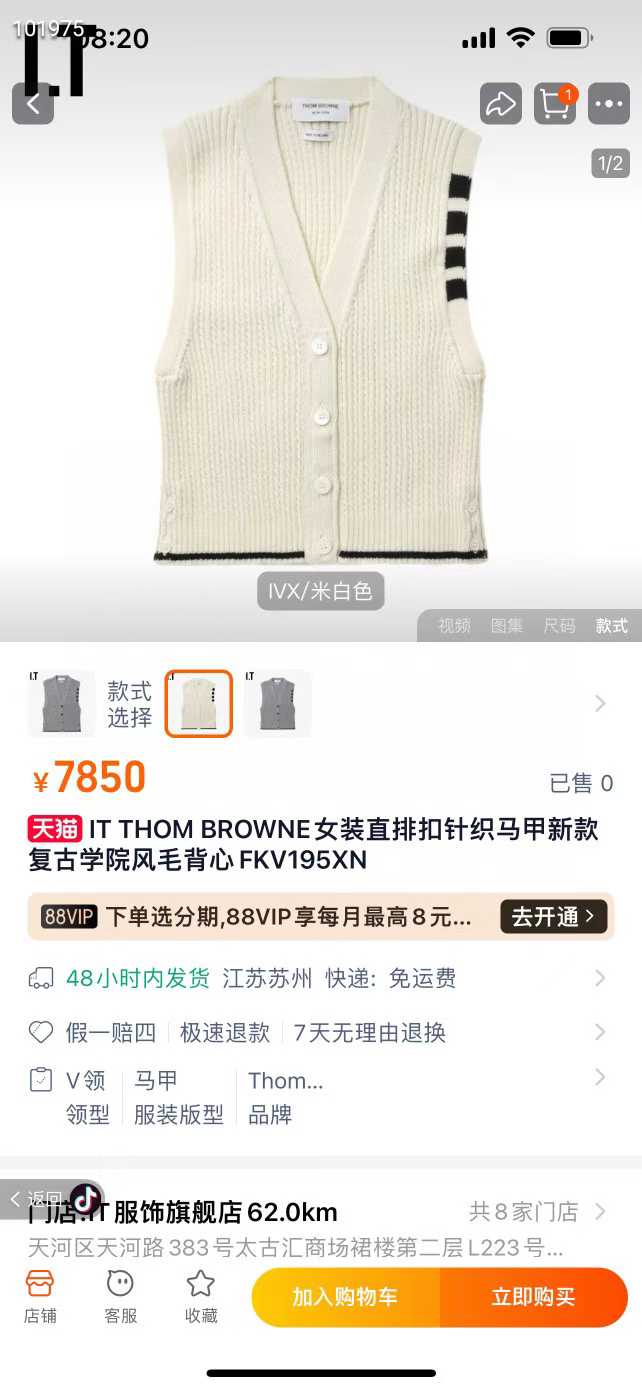Tap 立即购买 to buy now
Screen dimensions: 642x1389
533,1297
